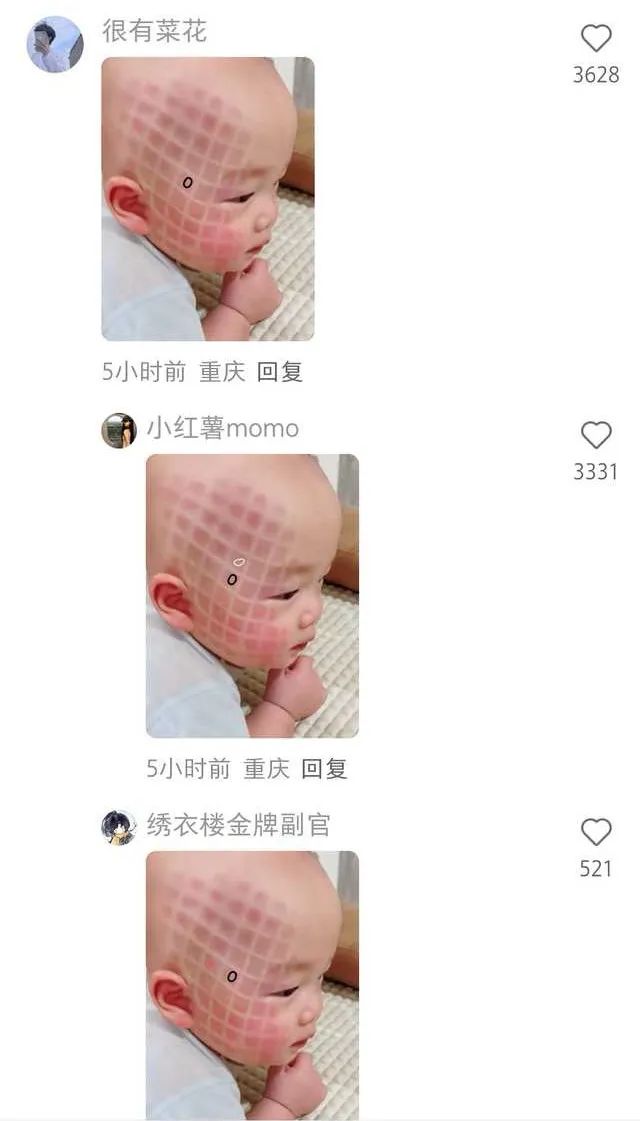View image in 绣衣楼金牌副官's comment

(x=252, y=986)
